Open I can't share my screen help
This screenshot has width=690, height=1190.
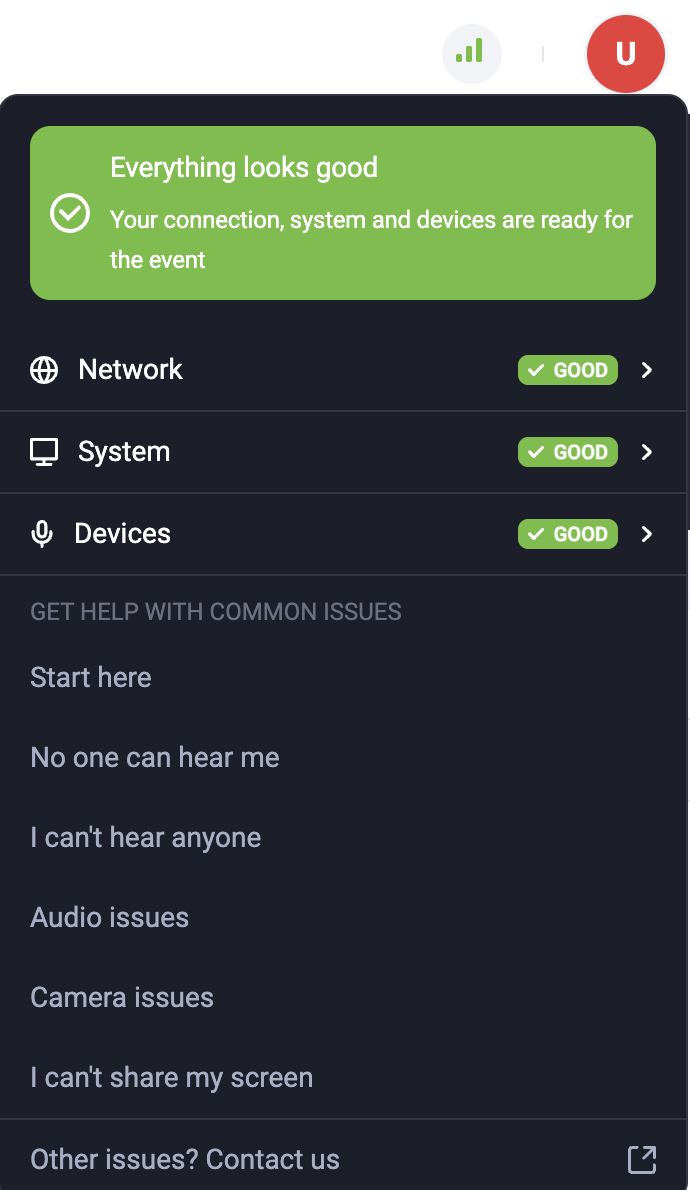tap(172, 1078)
